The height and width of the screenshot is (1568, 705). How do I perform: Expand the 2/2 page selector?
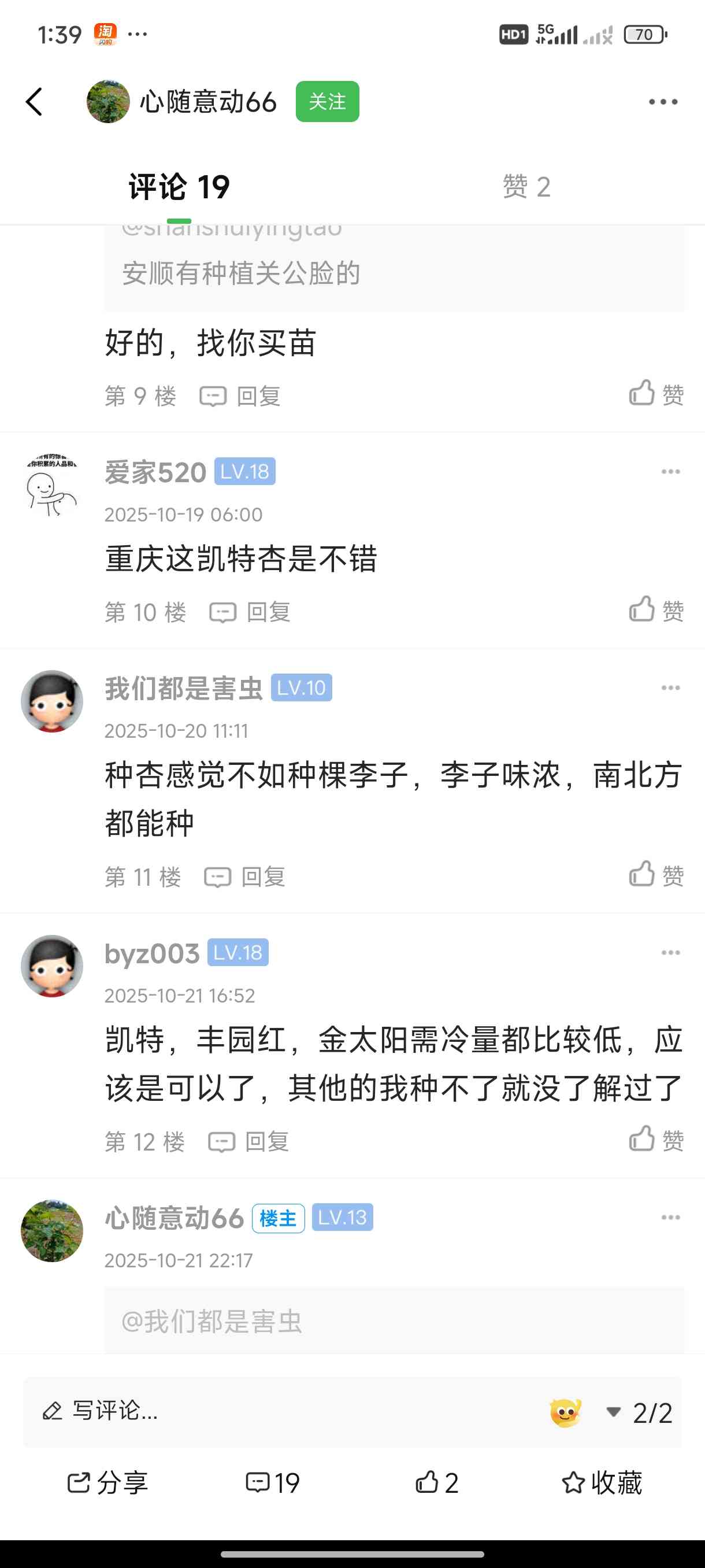click(x=640, y=1412)
